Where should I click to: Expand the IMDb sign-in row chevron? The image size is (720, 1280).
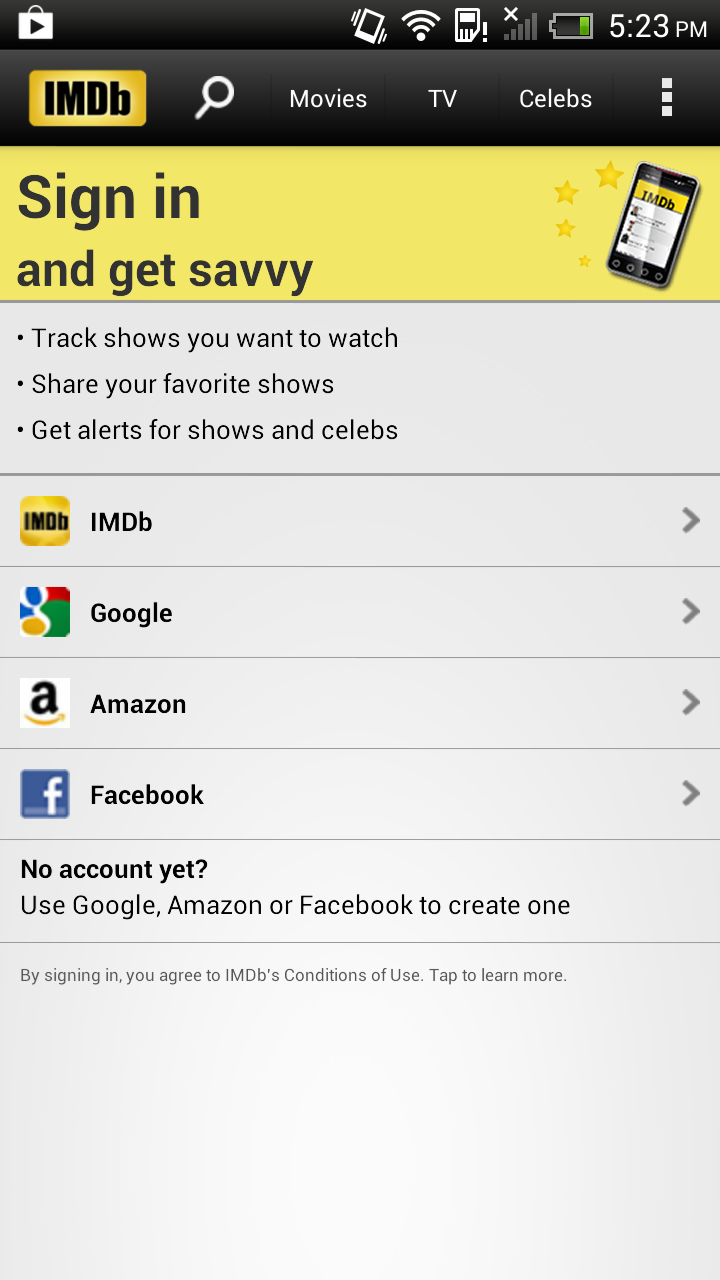point(690,520)
